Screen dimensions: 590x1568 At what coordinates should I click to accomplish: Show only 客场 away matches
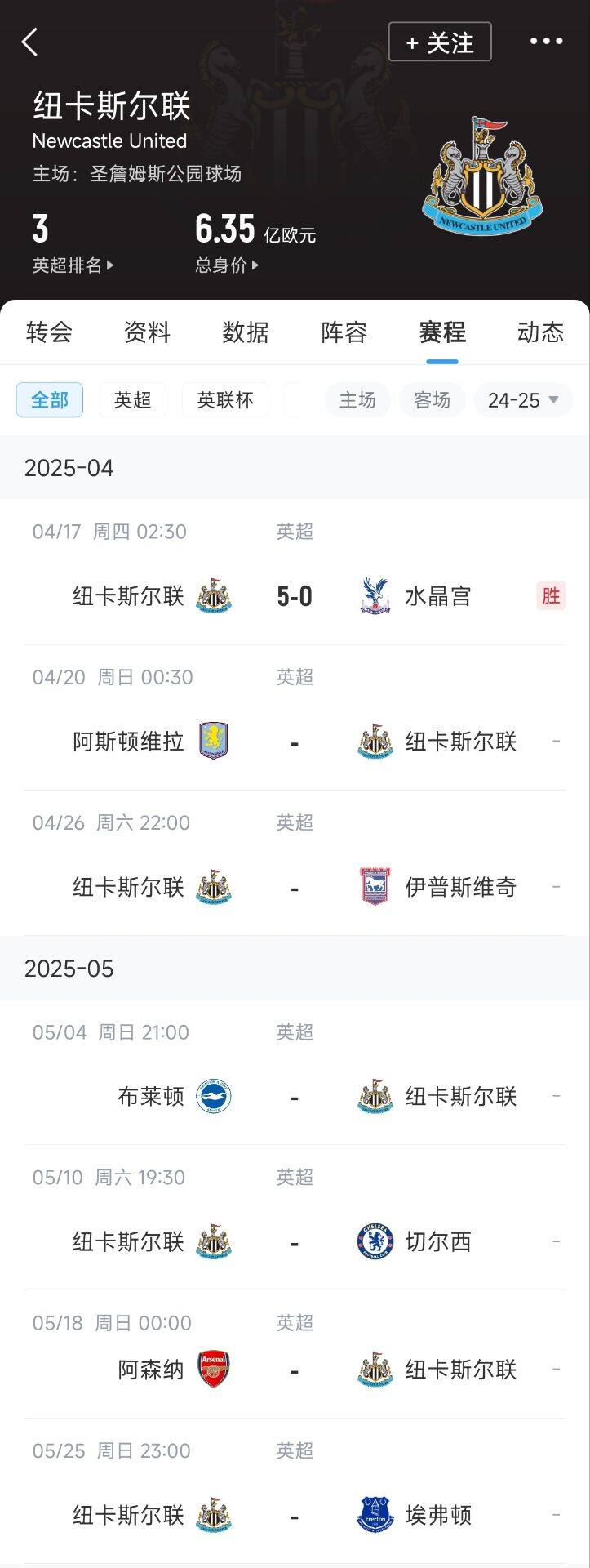(x=432, y=400)
